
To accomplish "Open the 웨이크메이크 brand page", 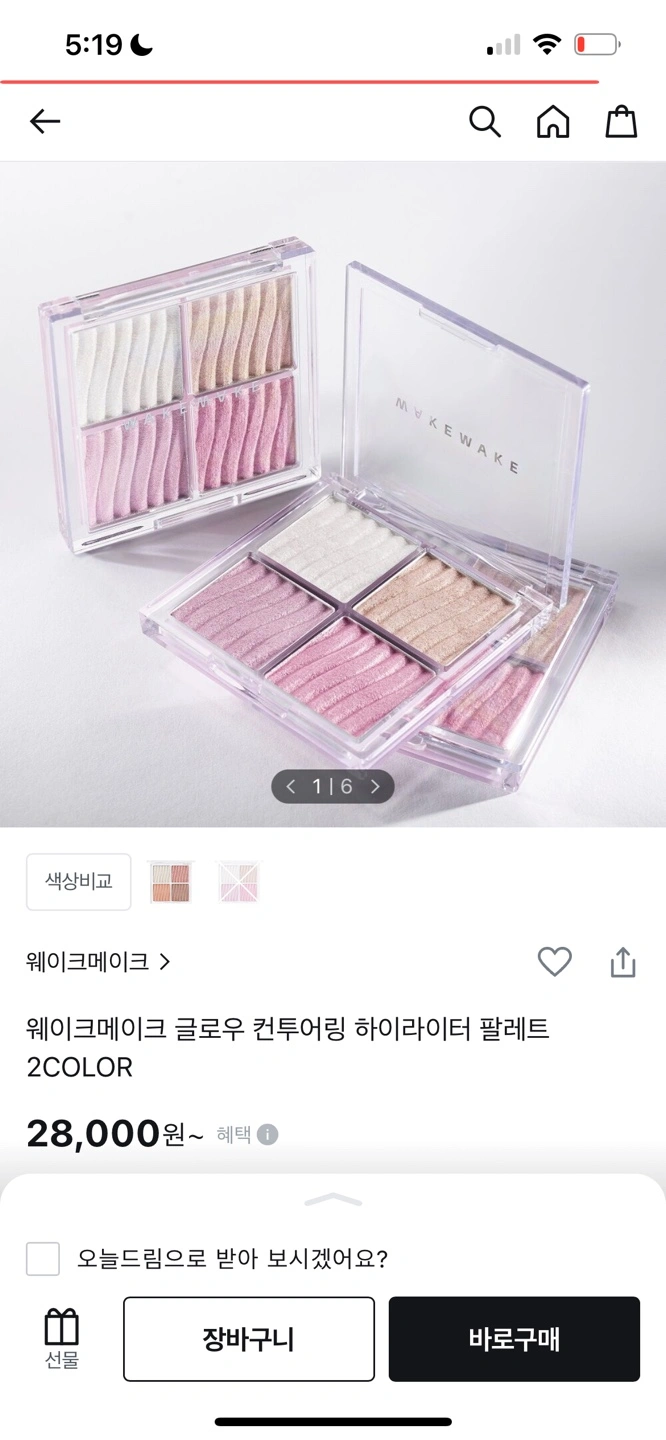I will pos(98,962).
